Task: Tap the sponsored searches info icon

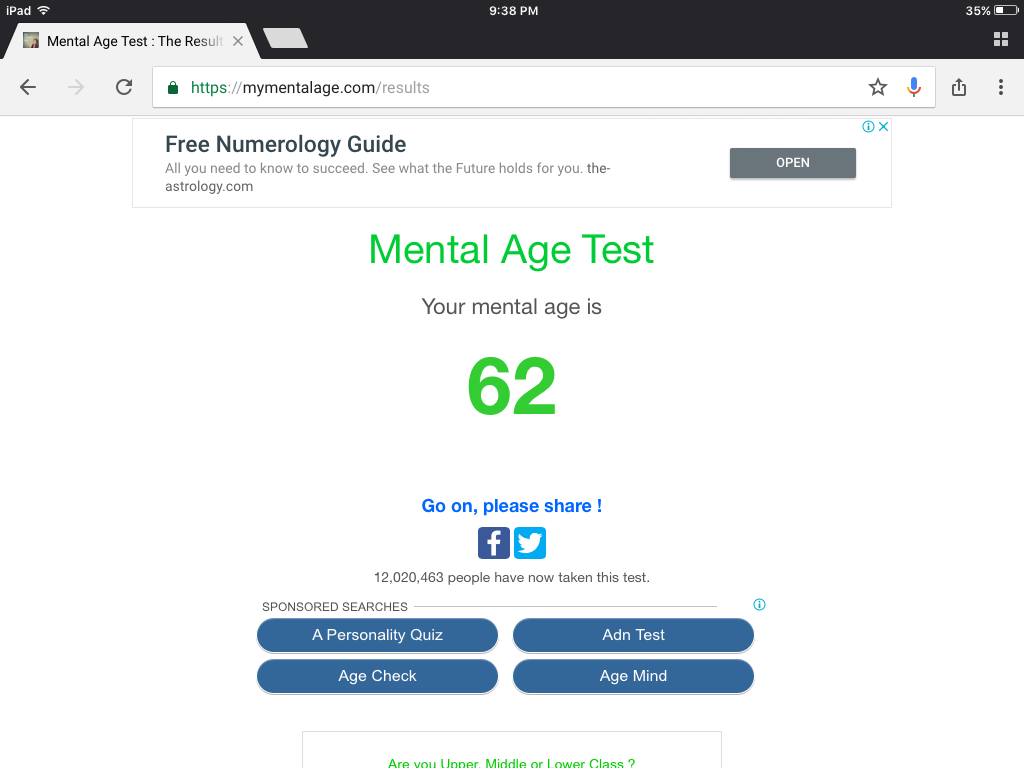Action: [759, 605]
